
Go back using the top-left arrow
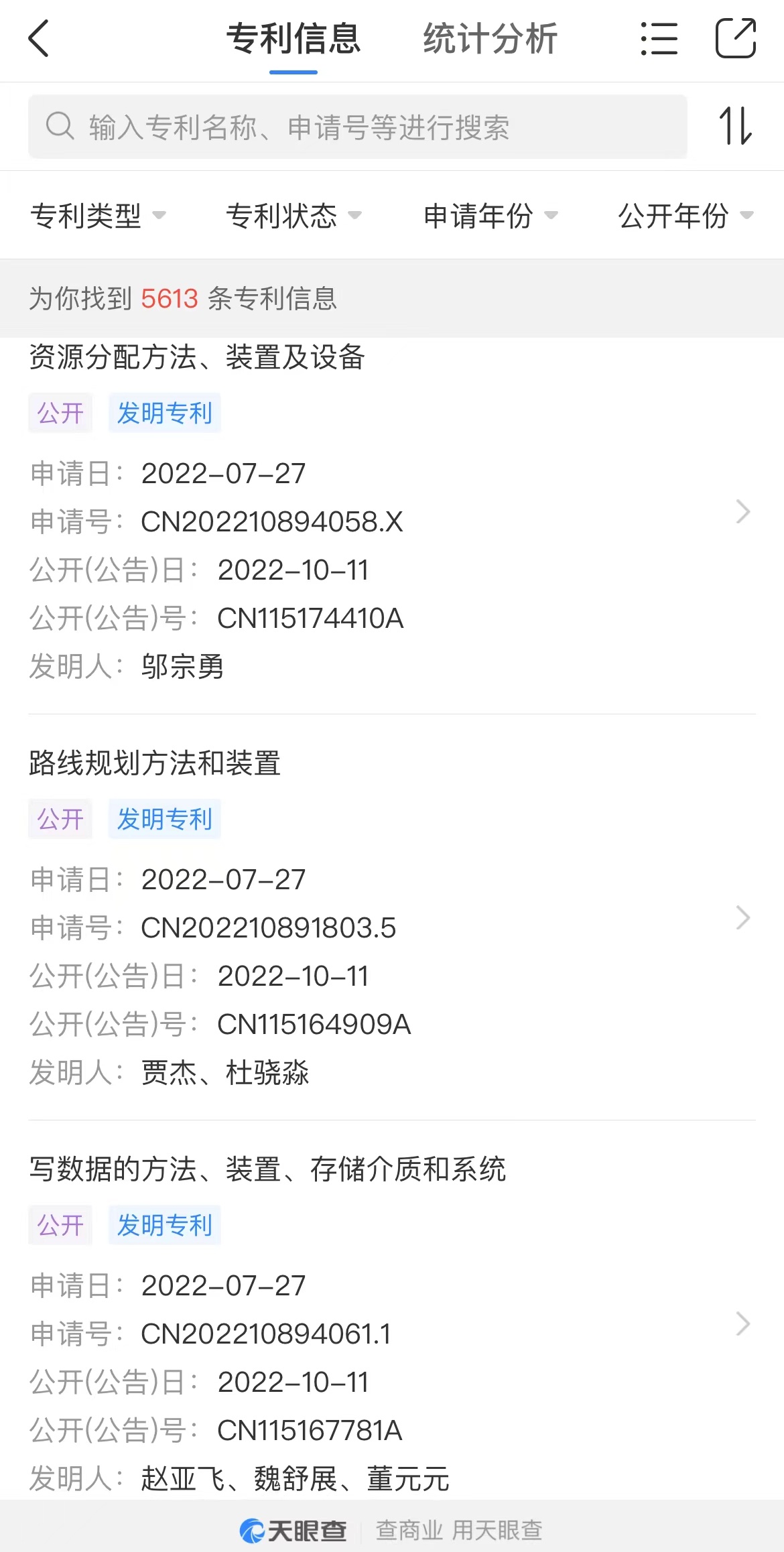click(x=39, y=38)
